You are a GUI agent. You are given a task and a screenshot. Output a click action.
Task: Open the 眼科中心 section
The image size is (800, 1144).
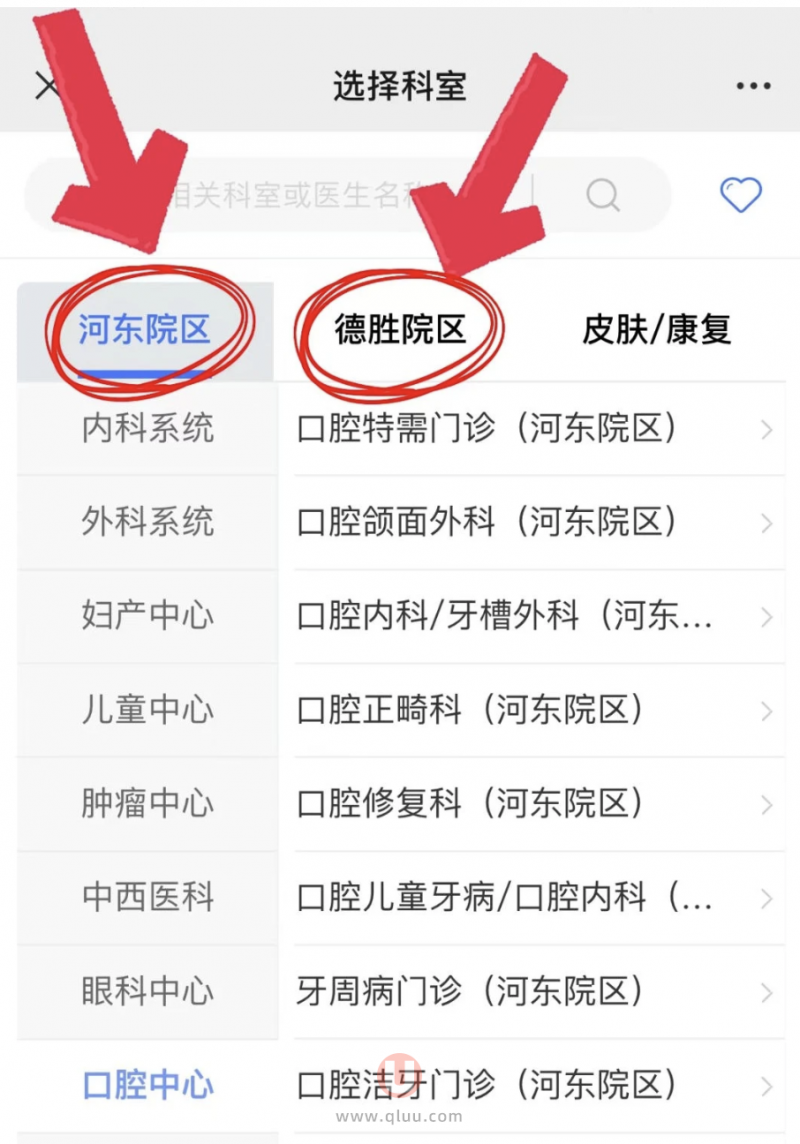[147, 992]
